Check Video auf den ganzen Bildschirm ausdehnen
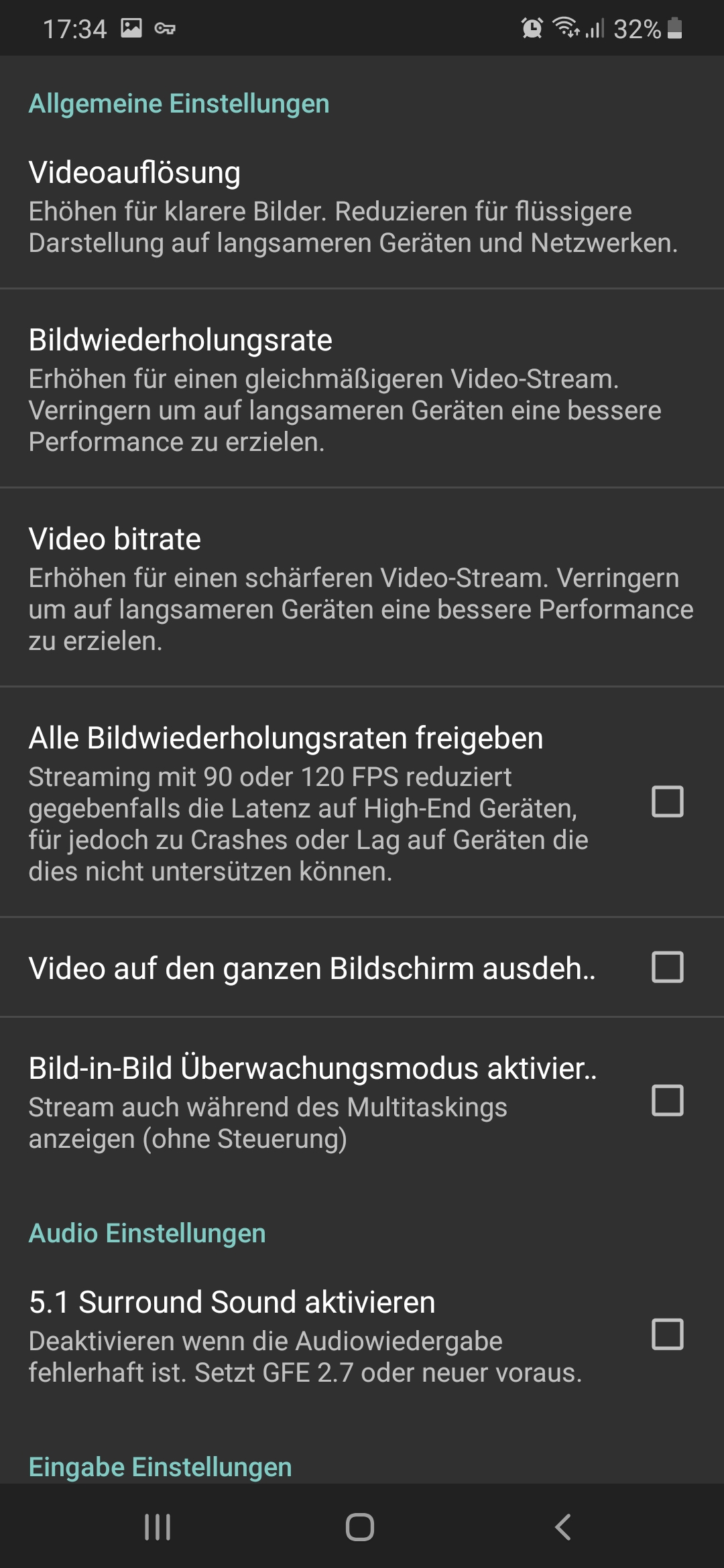The image size is (724, 1568). 667,968
